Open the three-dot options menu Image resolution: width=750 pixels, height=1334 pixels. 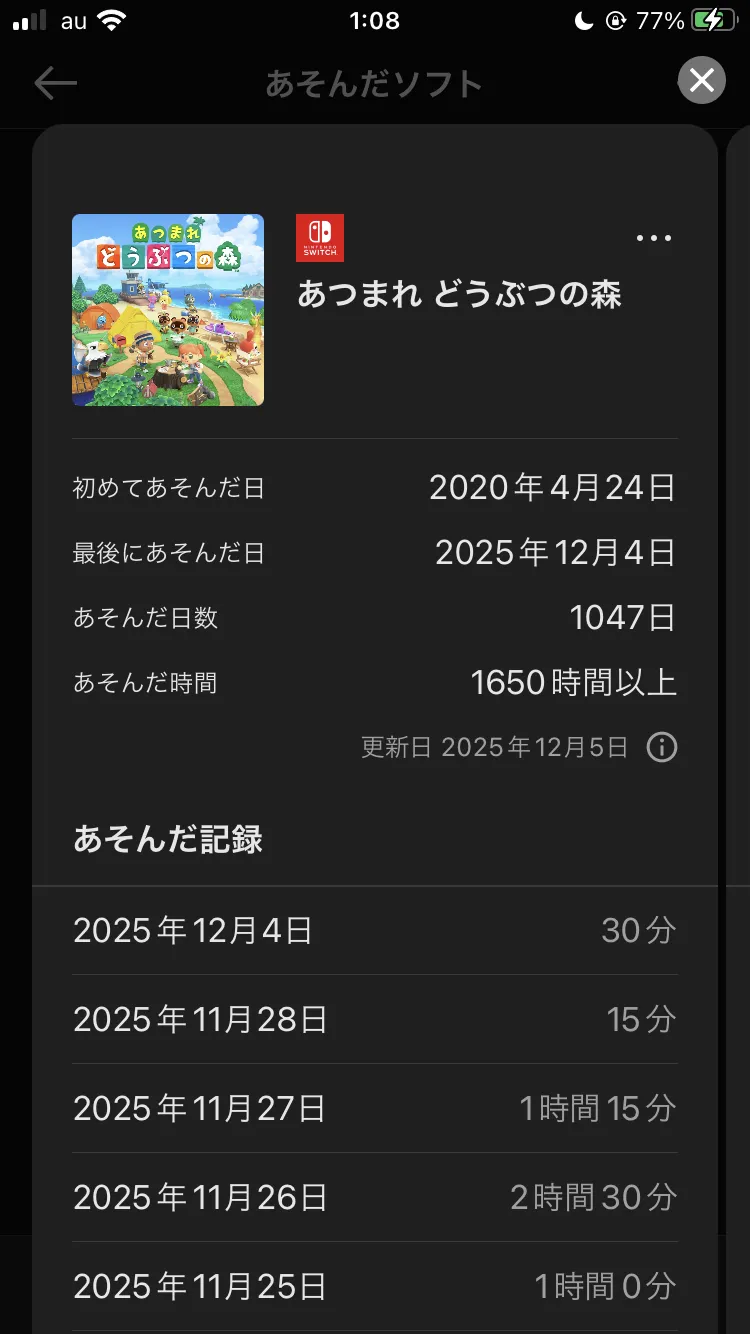654,238
